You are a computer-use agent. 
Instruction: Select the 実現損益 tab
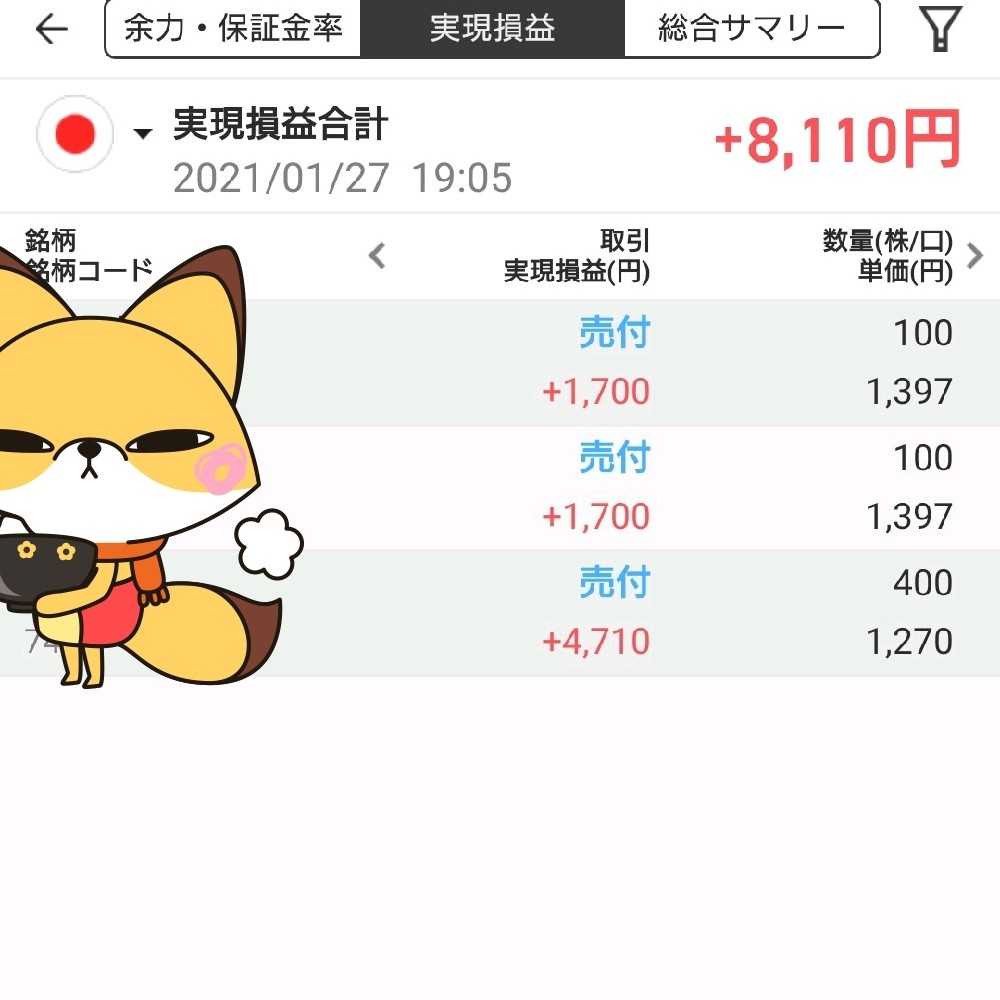pyautogui.click(x=492, y=29)
